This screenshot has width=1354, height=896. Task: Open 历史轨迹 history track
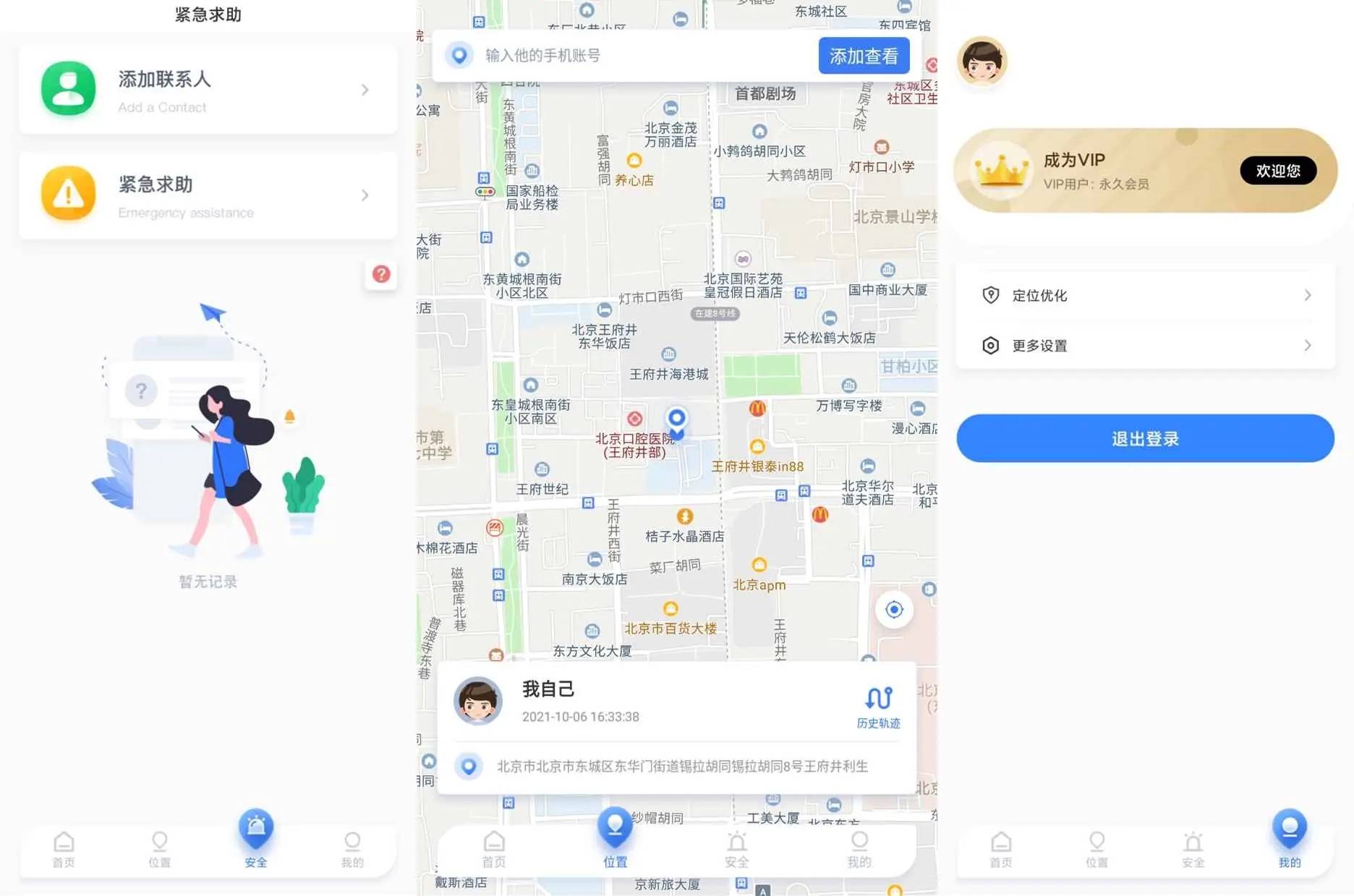click(x=878, y=707)
